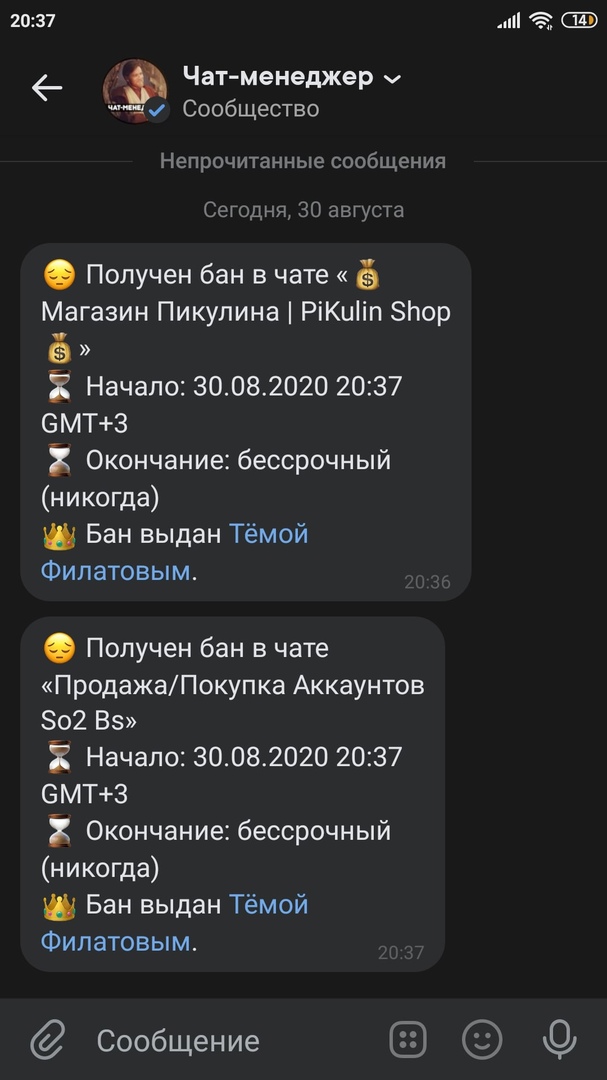Expand the Чат-менеджер title dropdown

(392, 78)
